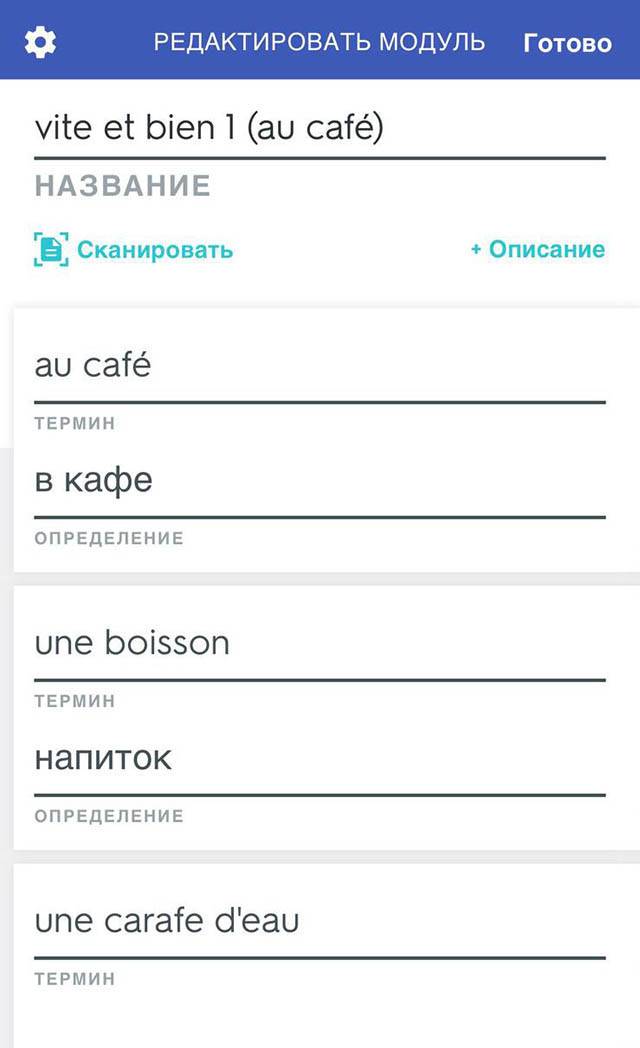Image resolution: width=640 pixels, height=1048 pixels.
Task: Edit the term "au café"
Action: coord(319,367)
